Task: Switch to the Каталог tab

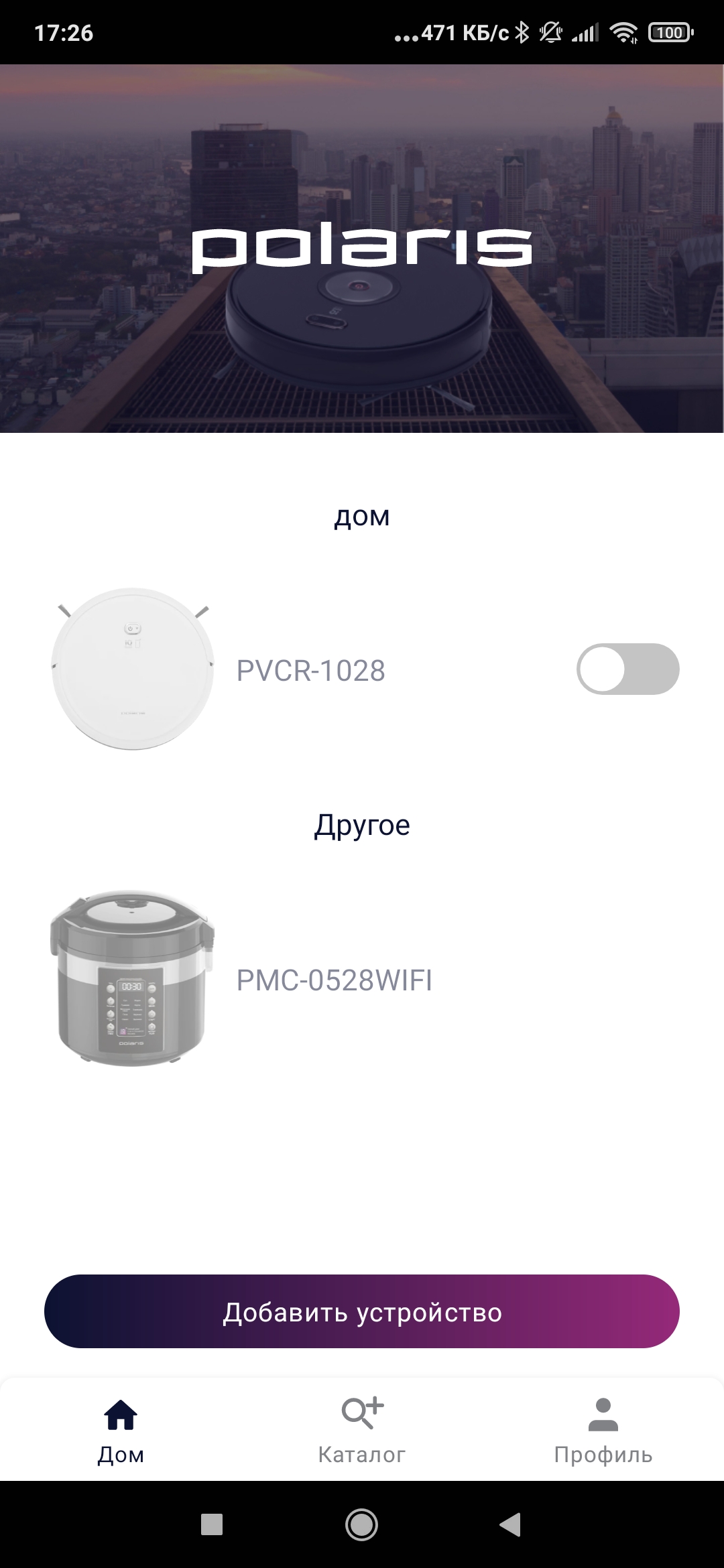Action: (362, 1430)
